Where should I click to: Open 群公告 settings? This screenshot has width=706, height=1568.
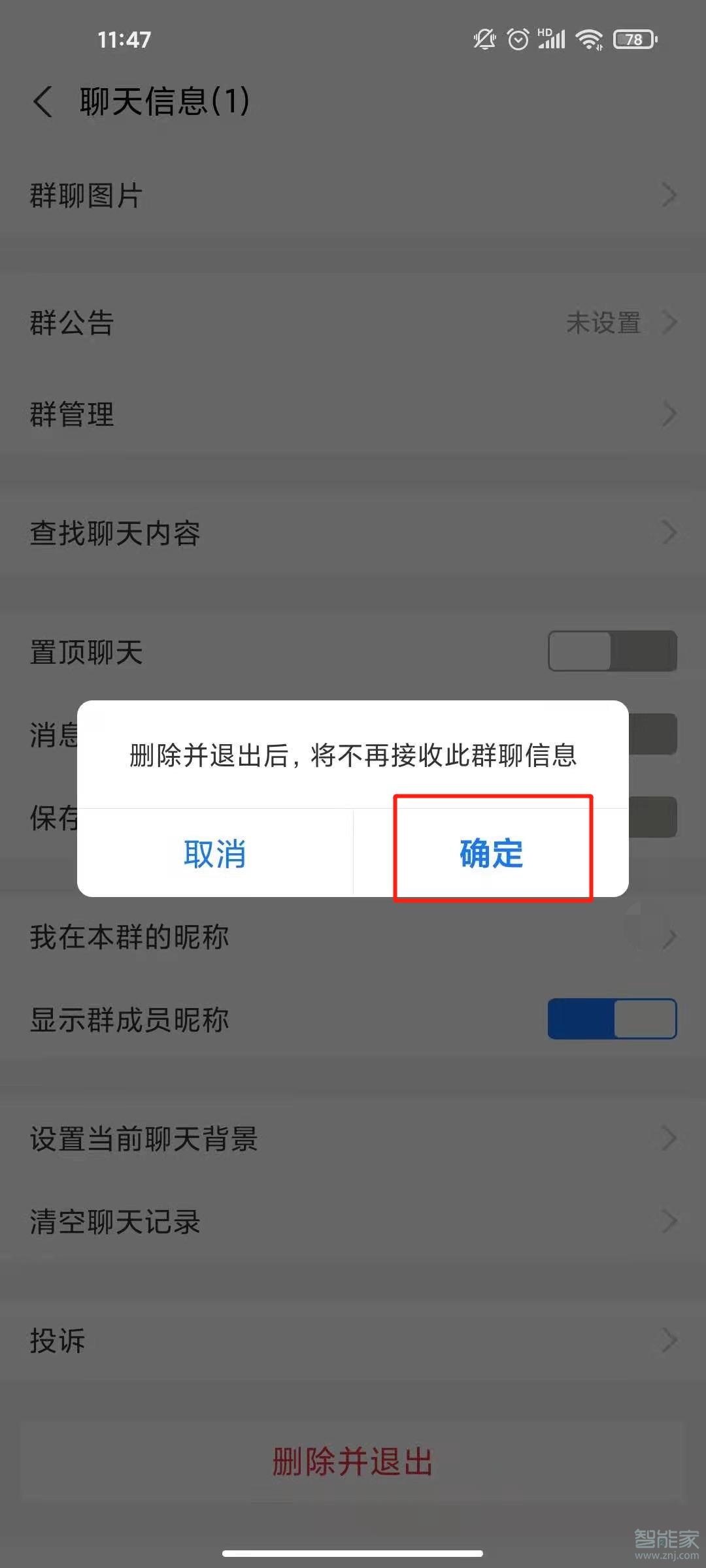353,323
